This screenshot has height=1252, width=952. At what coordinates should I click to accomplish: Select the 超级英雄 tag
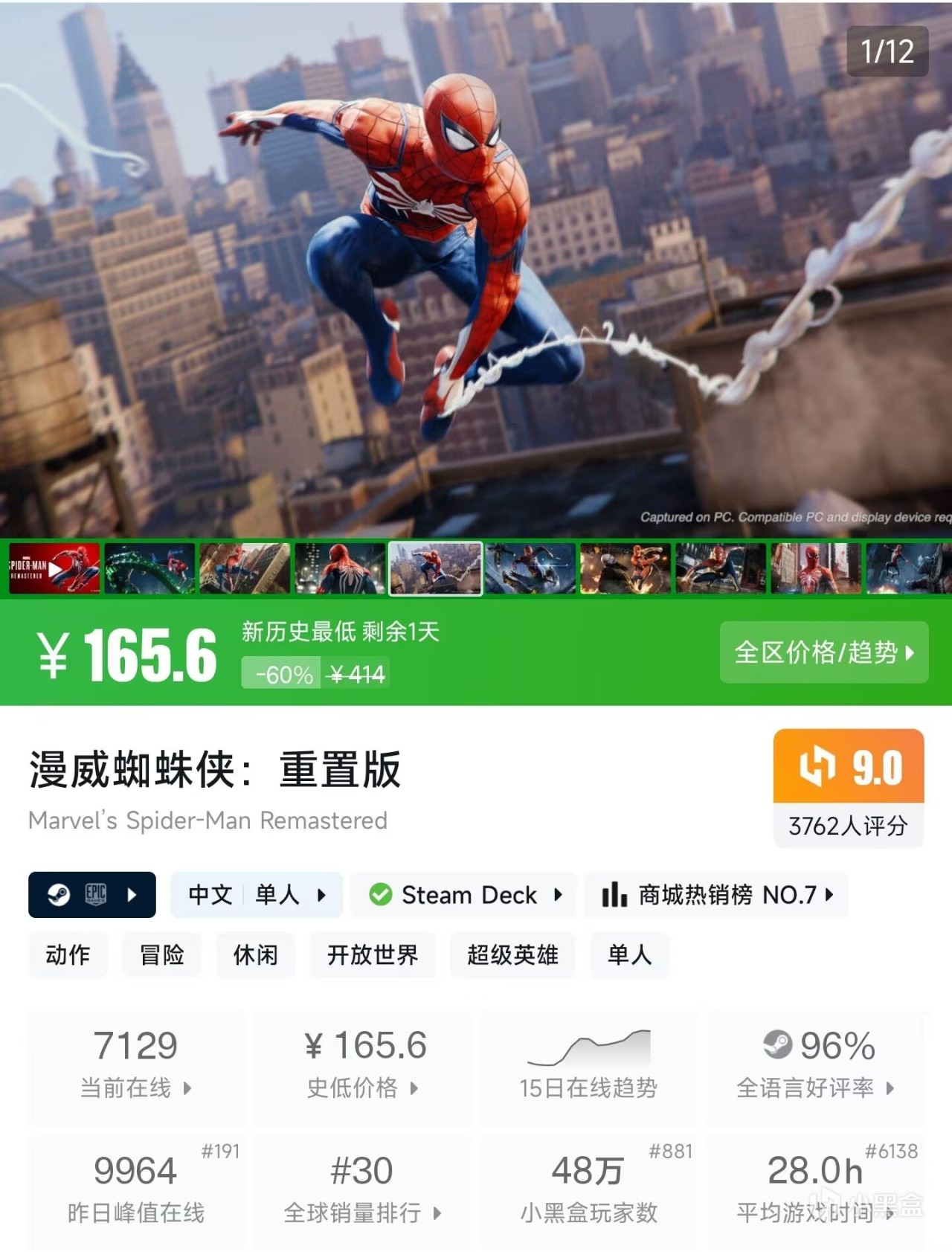pyautogui.click(x=512, y=954)
